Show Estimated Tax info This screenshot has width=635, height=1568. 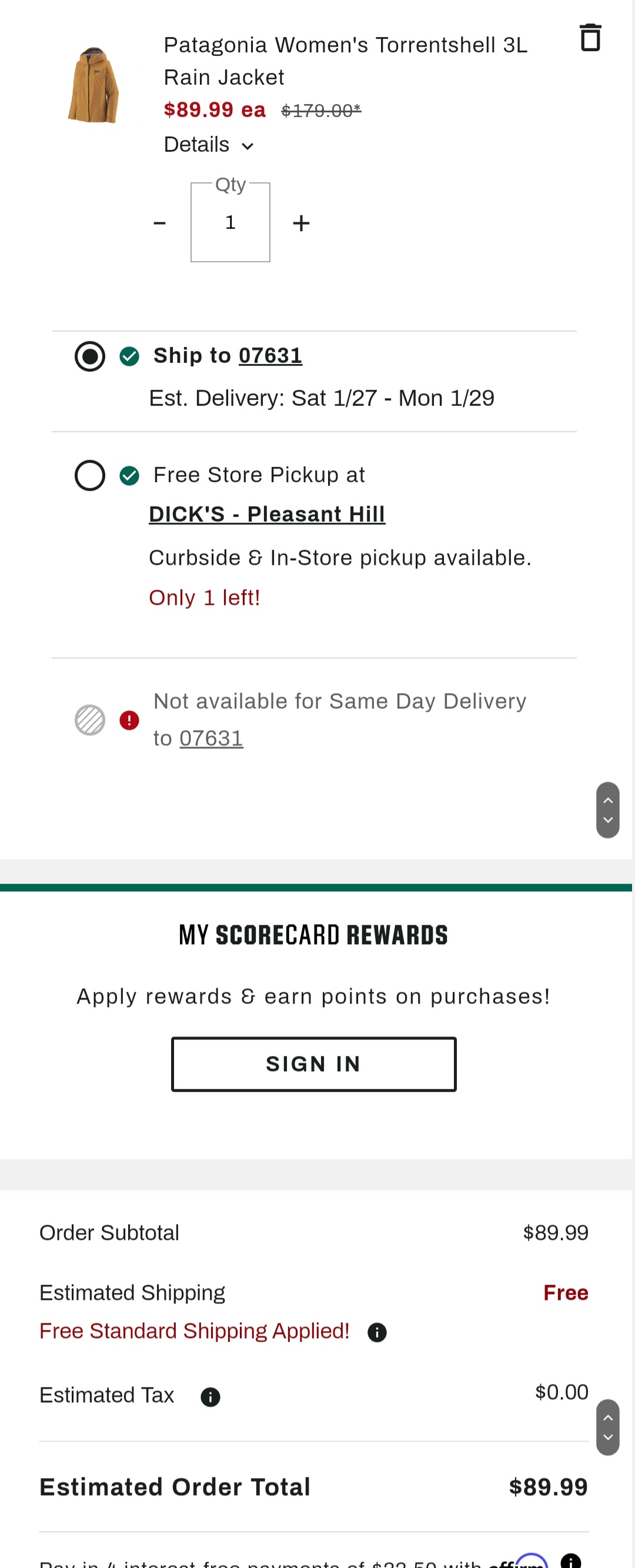click(x=210, y=1397)
